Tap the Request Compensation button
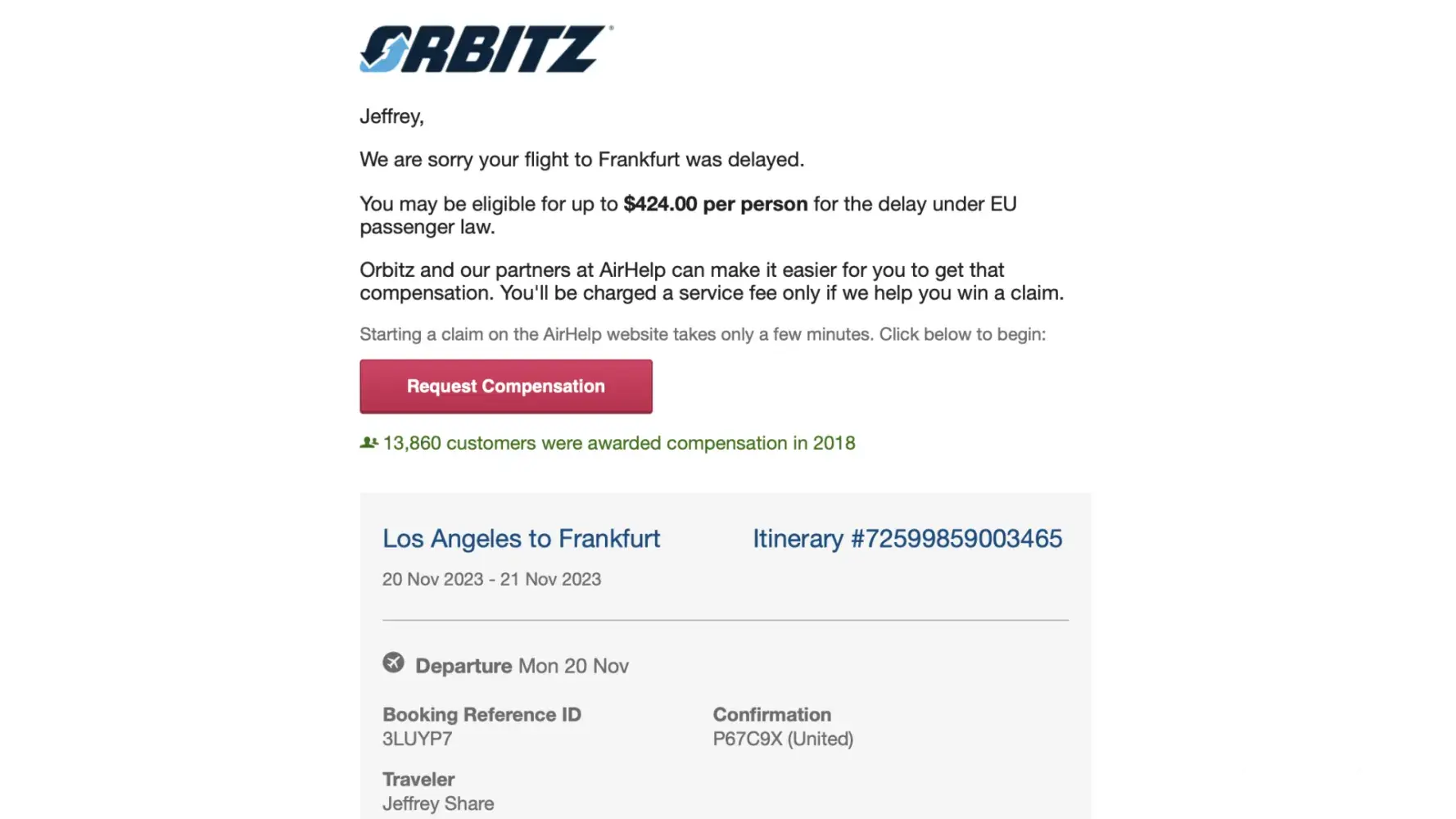The image size is (1456, 819). point(505,386)
